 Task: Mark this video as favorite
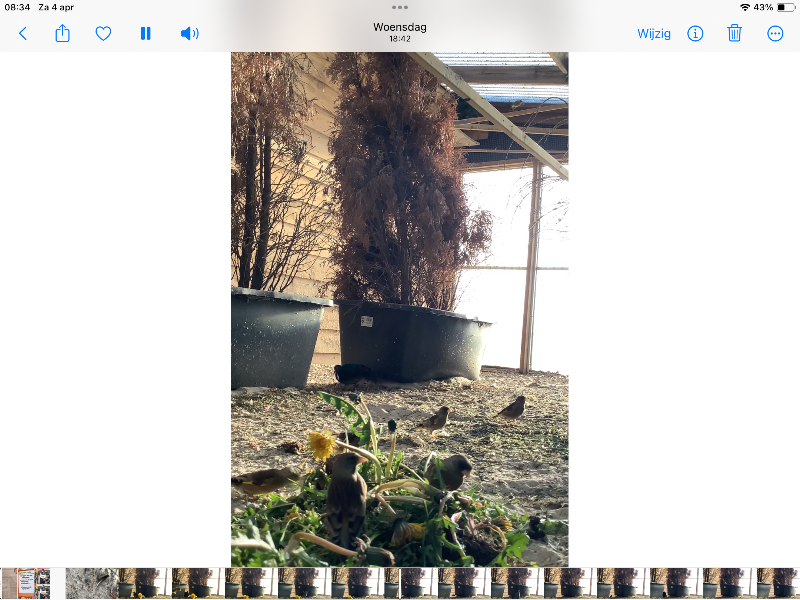(x=103, y=33)
